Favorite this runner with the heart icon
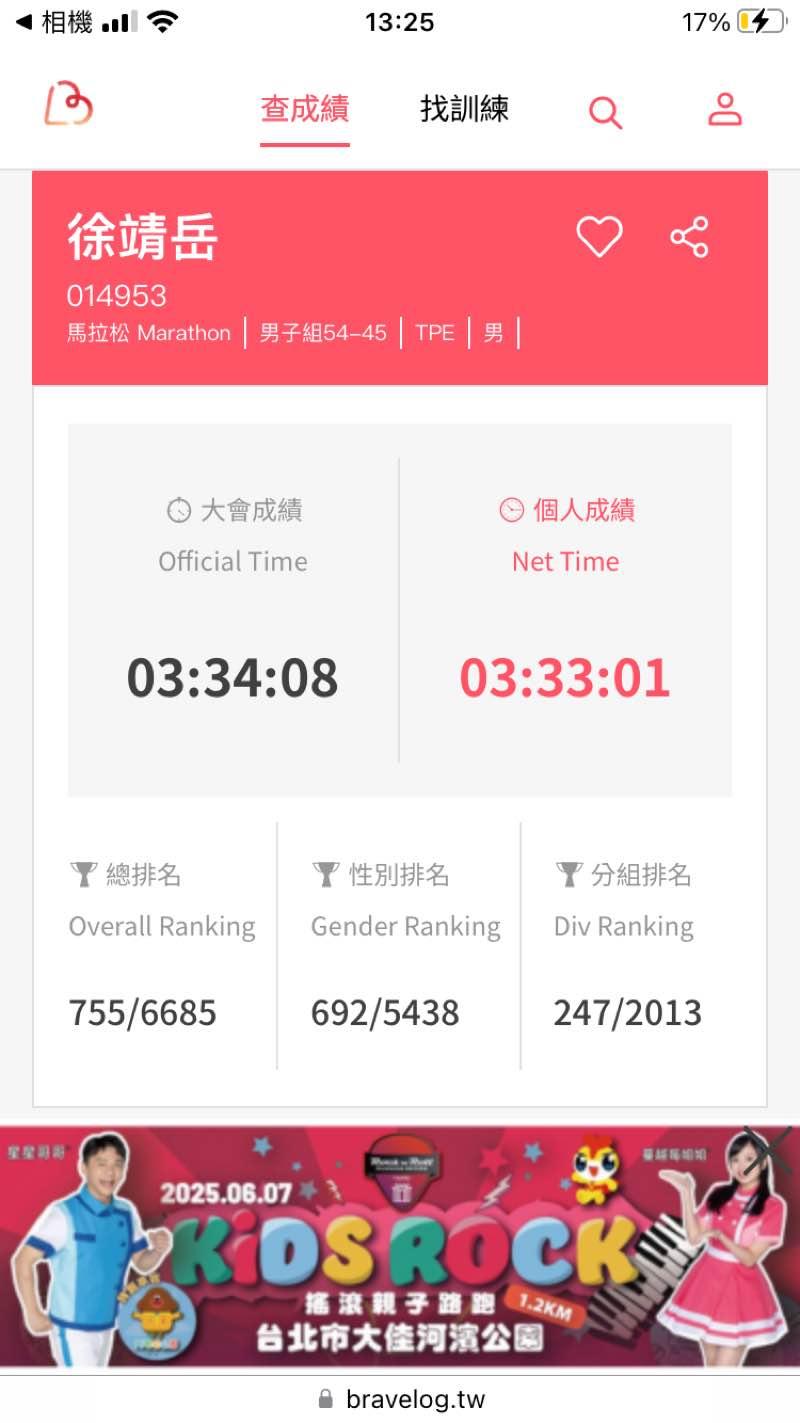The height and width of the screenshot is (1423, 800). point(599,237)
